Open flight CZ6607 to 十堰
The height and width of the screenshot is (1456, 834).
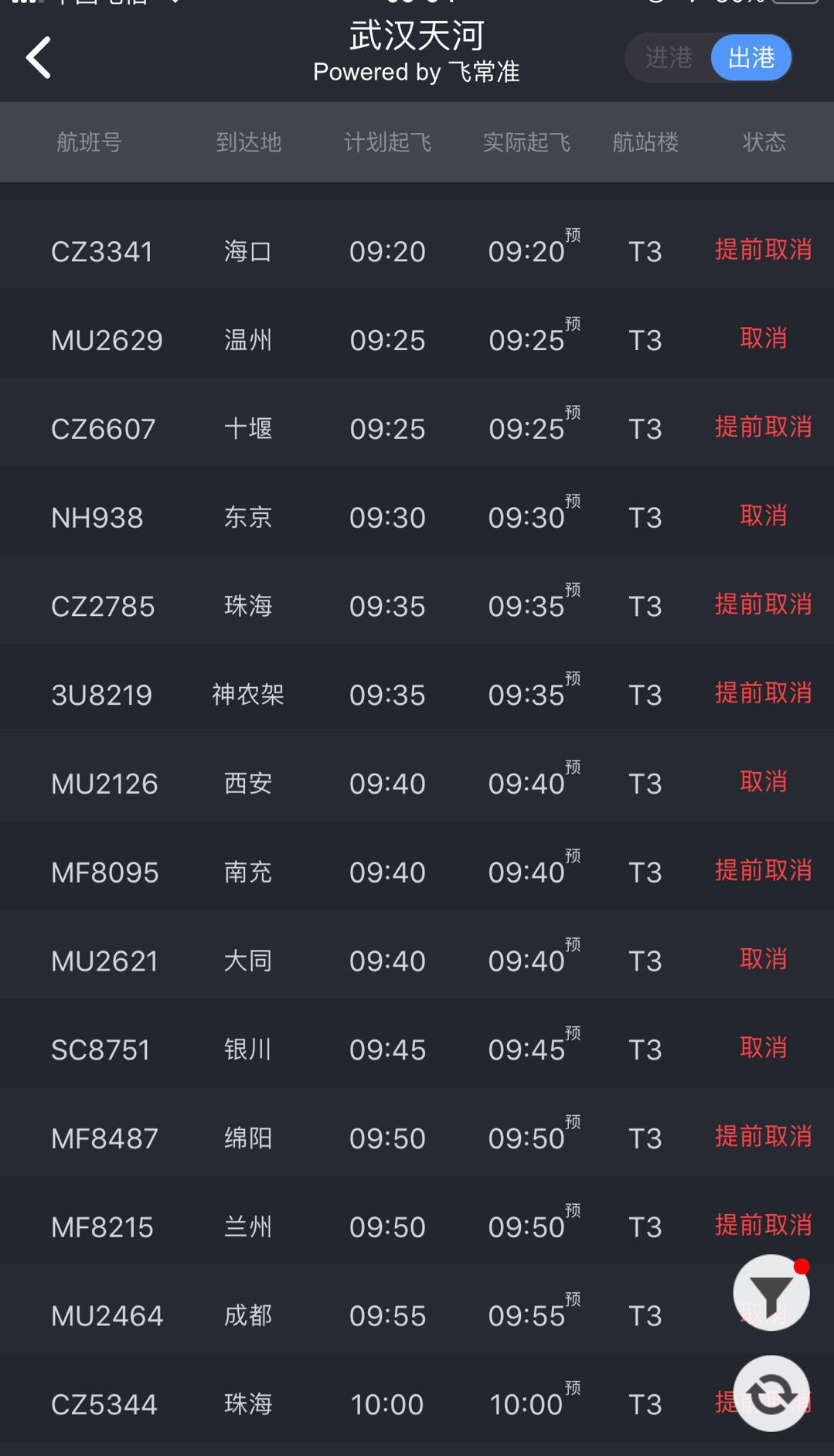(386, 429)
